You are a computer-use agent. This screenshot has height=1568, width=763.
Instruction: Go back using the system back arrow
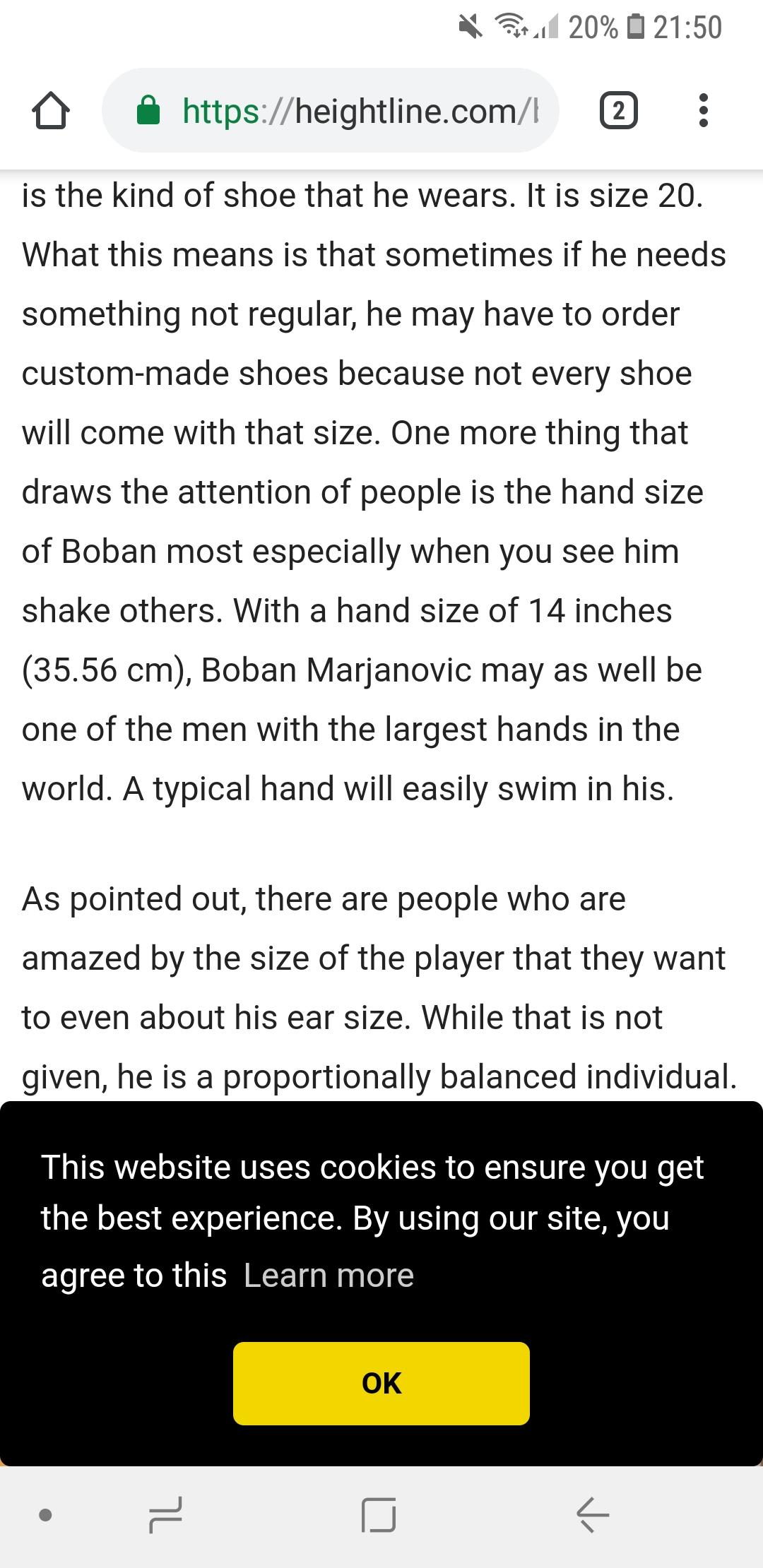click(592, 1515)
